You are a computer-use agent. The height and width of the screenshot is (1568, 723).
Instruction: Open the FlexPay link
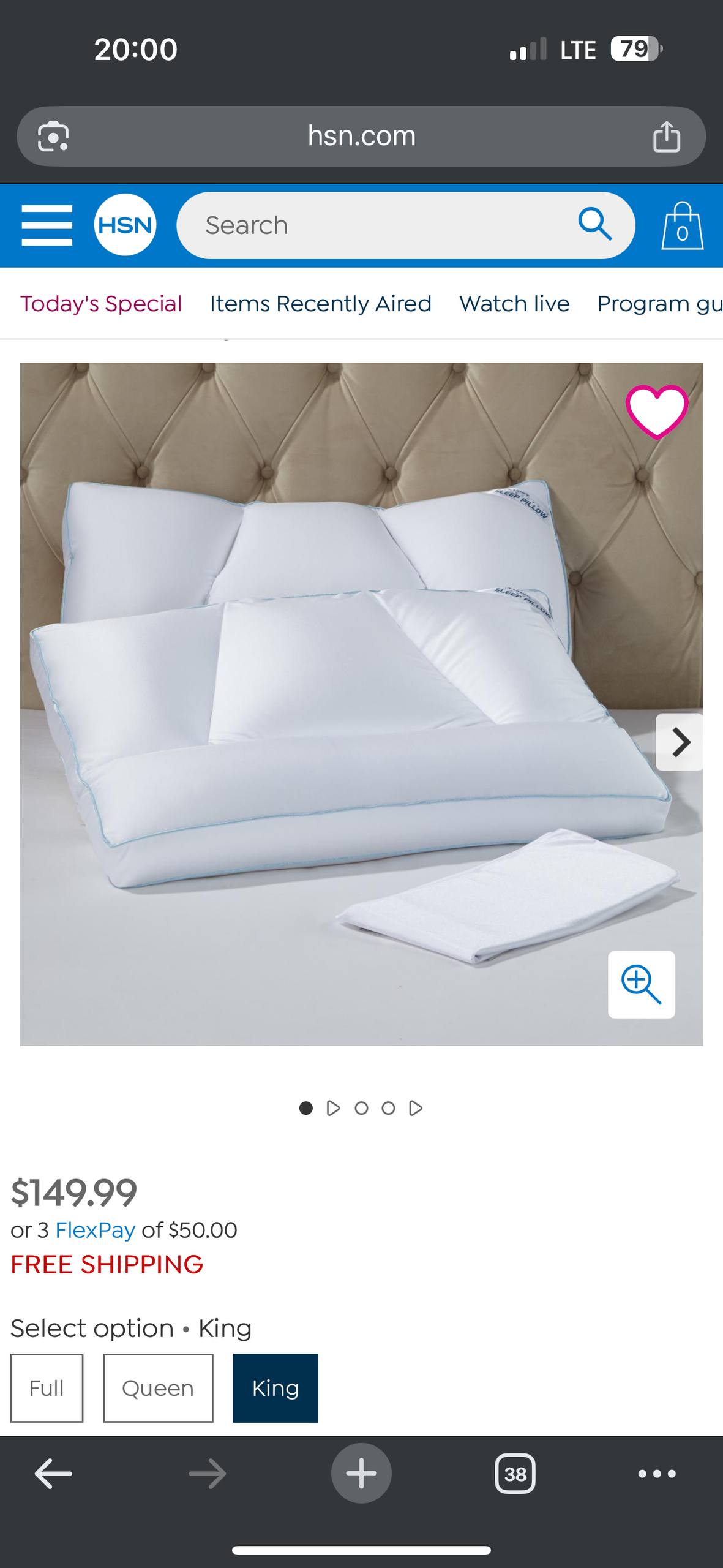click(x=95, y=1230)
